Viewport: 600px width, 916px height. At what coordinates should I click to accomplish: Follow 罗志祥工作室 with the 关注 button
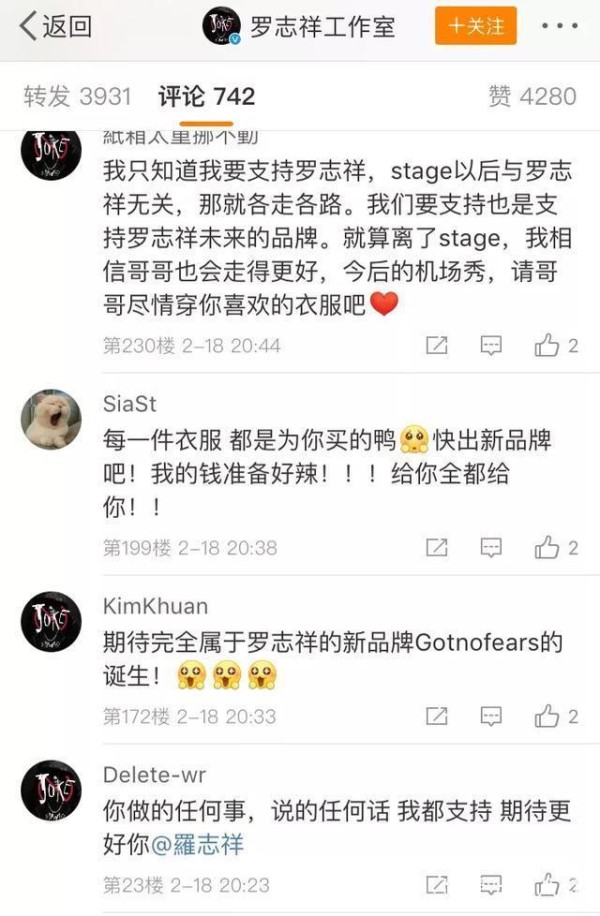pos(476,26)
